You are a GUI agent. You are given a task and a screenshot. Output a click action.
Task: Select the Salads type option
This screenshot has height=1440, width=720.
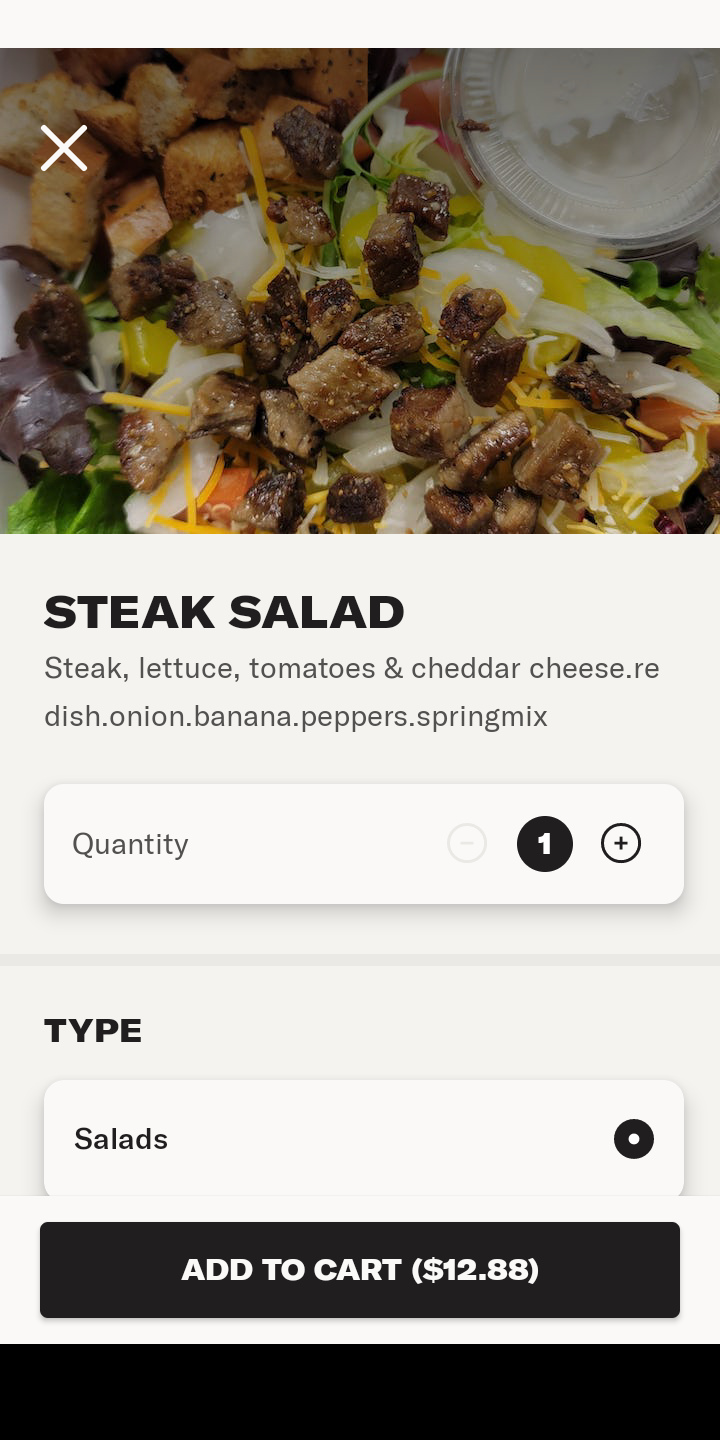pyautogui.click(x=633, y=1139)
